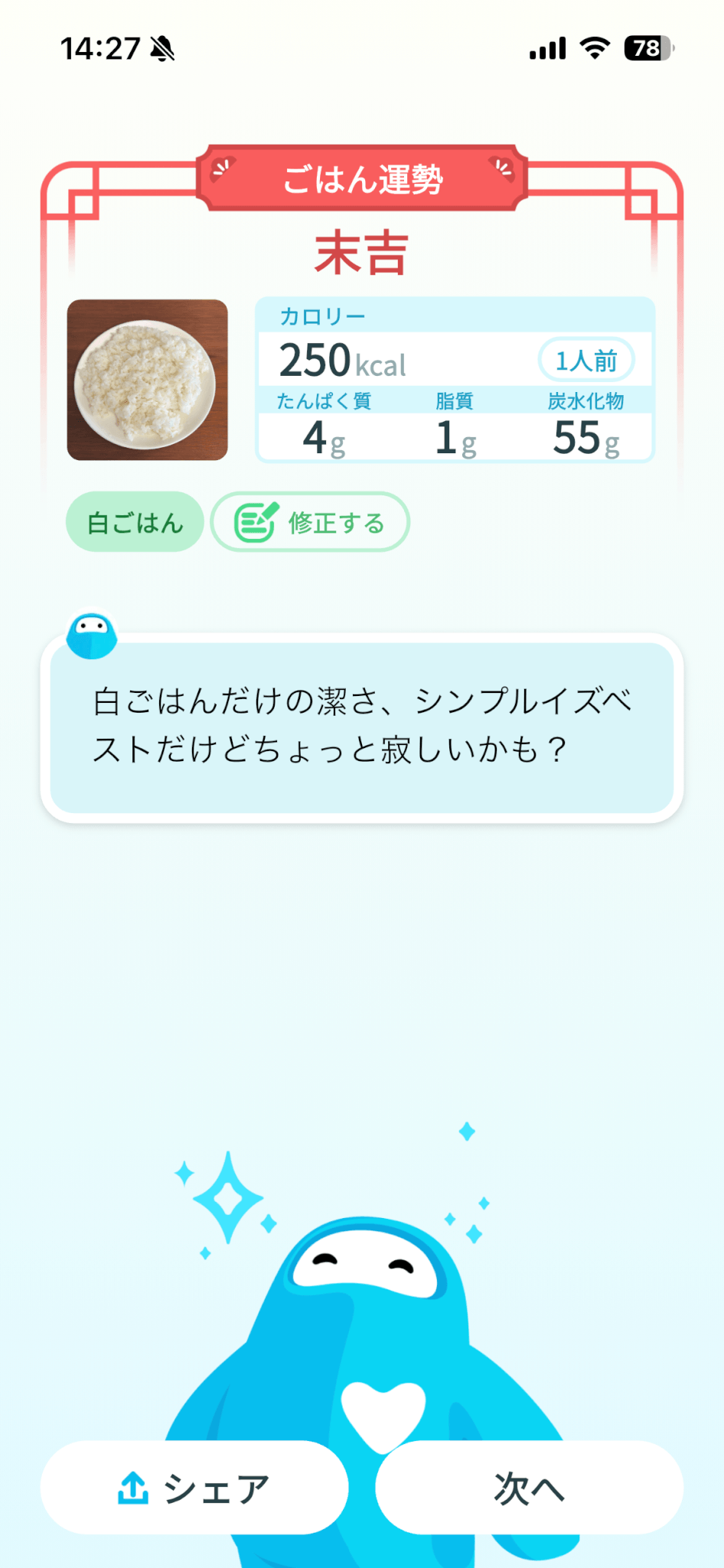Select the 白ごはん food chip
The image size is (724, 1568).
[135, 522]
